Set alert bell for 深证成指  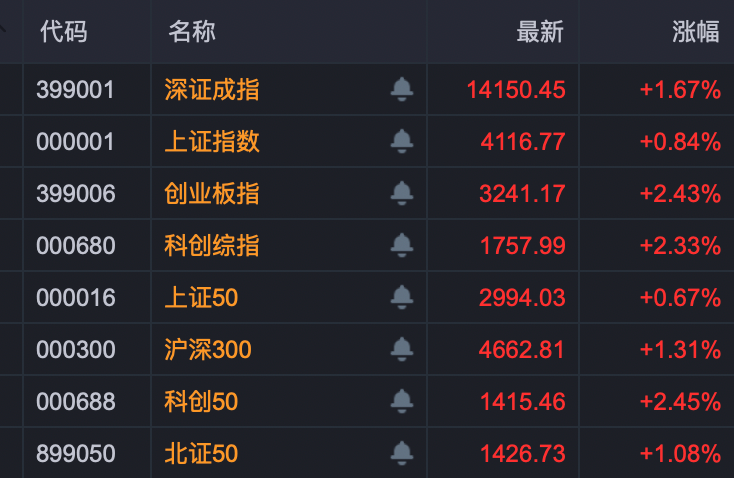click(402, 90)
